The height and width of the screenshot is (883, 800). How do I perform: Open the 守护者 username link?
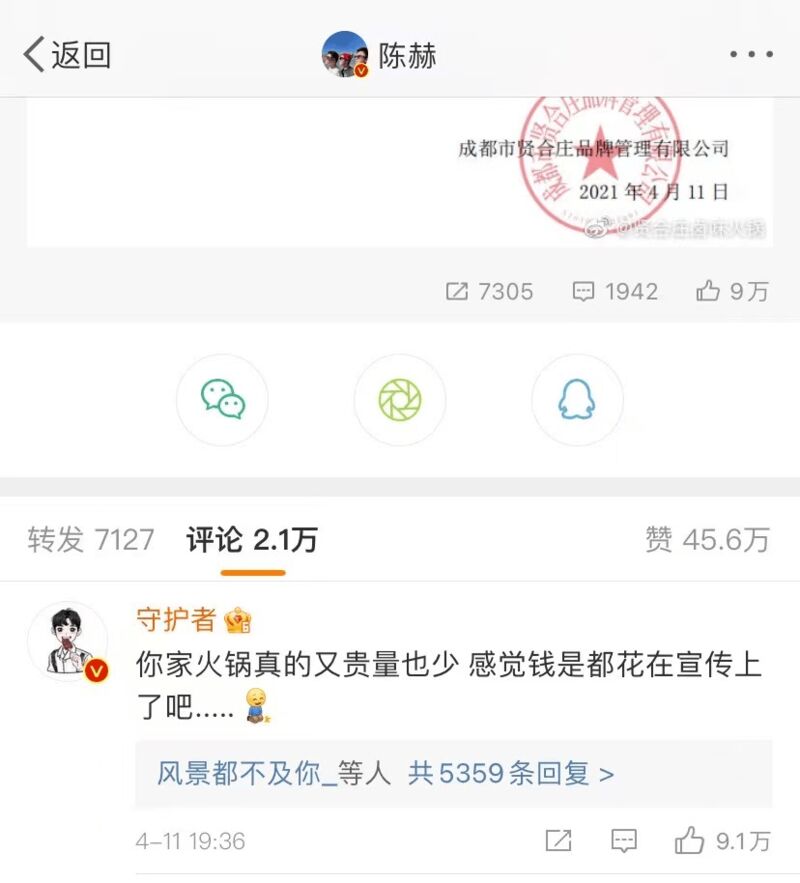(176, 619)
